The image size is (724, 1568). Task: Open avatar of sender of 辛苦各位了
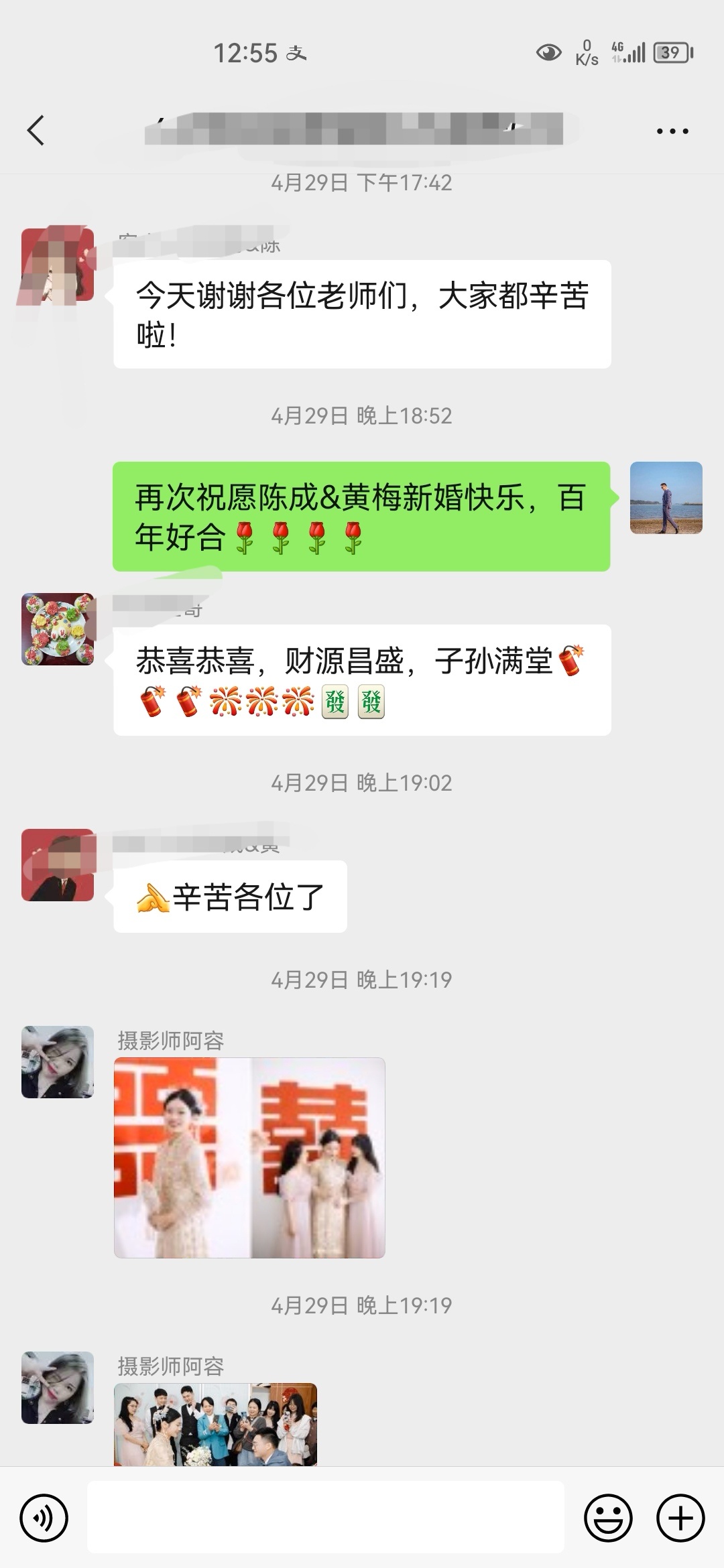click(x=58, y=865)
